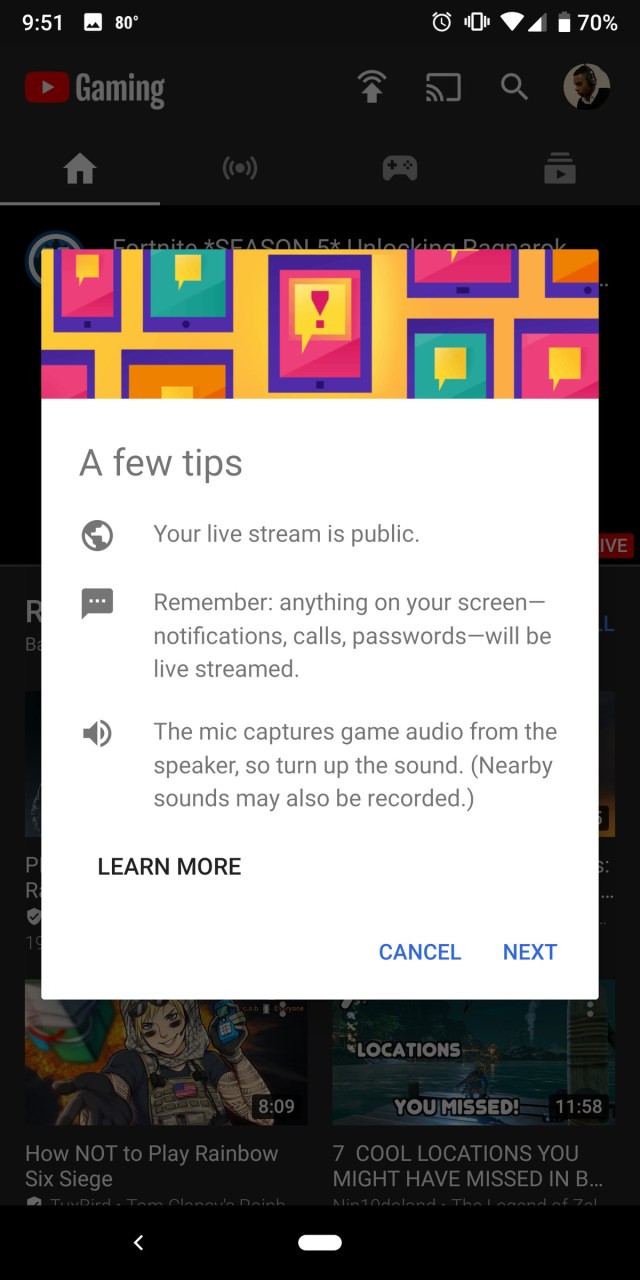The image size is (640, 1280).
Task: Go back using the system back arrow
Action: 138,1242
